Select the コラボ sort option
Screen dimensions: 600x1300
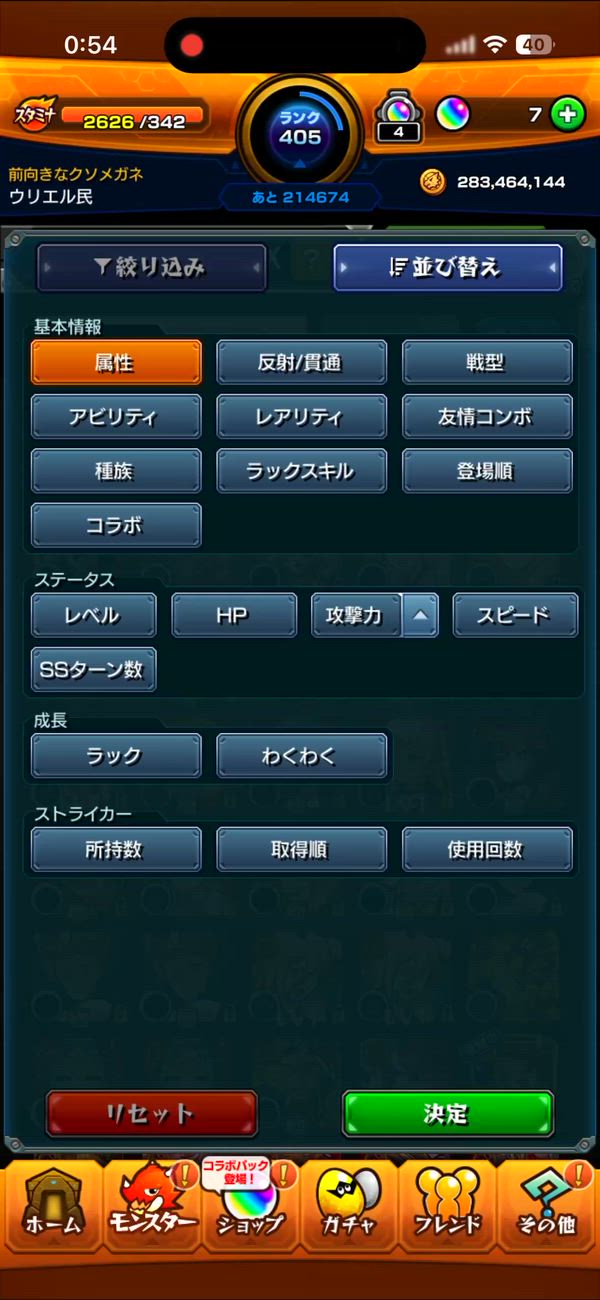pos(116,524)
